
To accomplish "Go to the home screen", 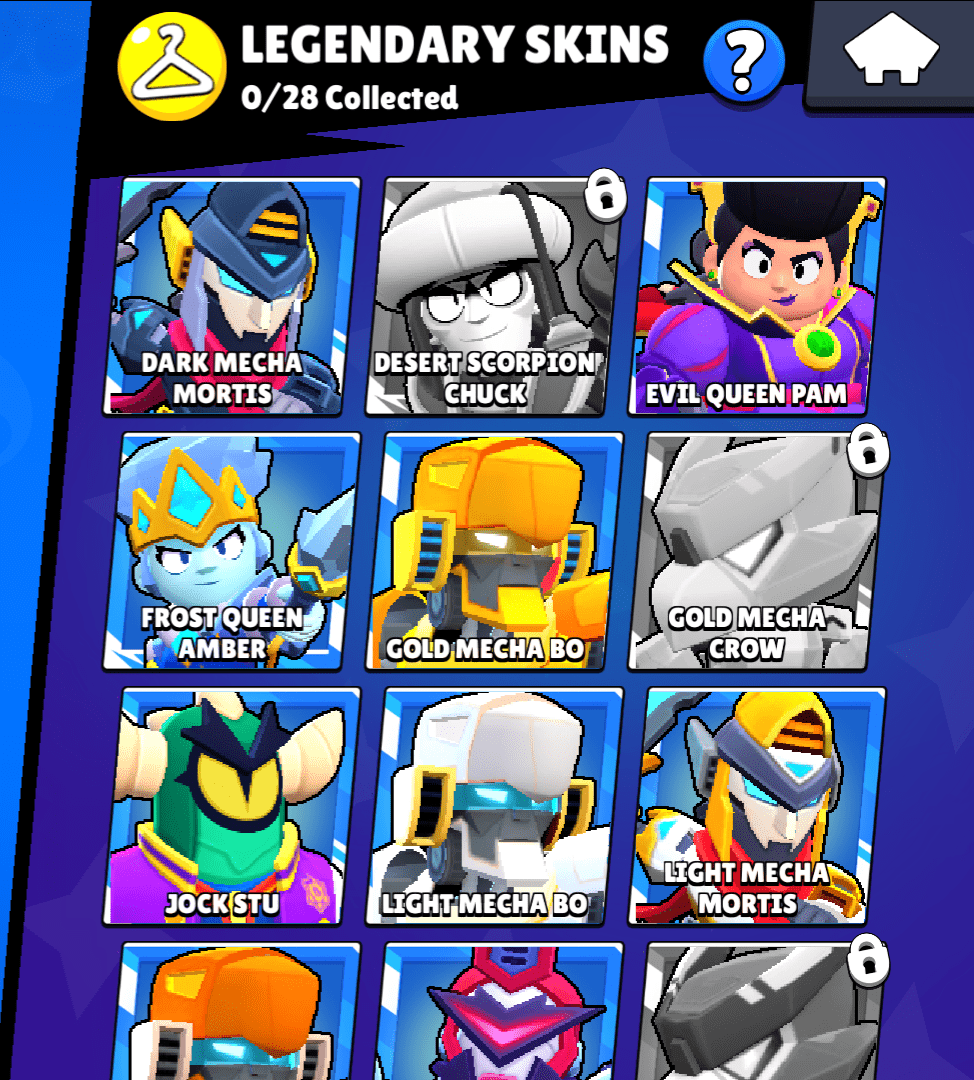I will point(891,50).
